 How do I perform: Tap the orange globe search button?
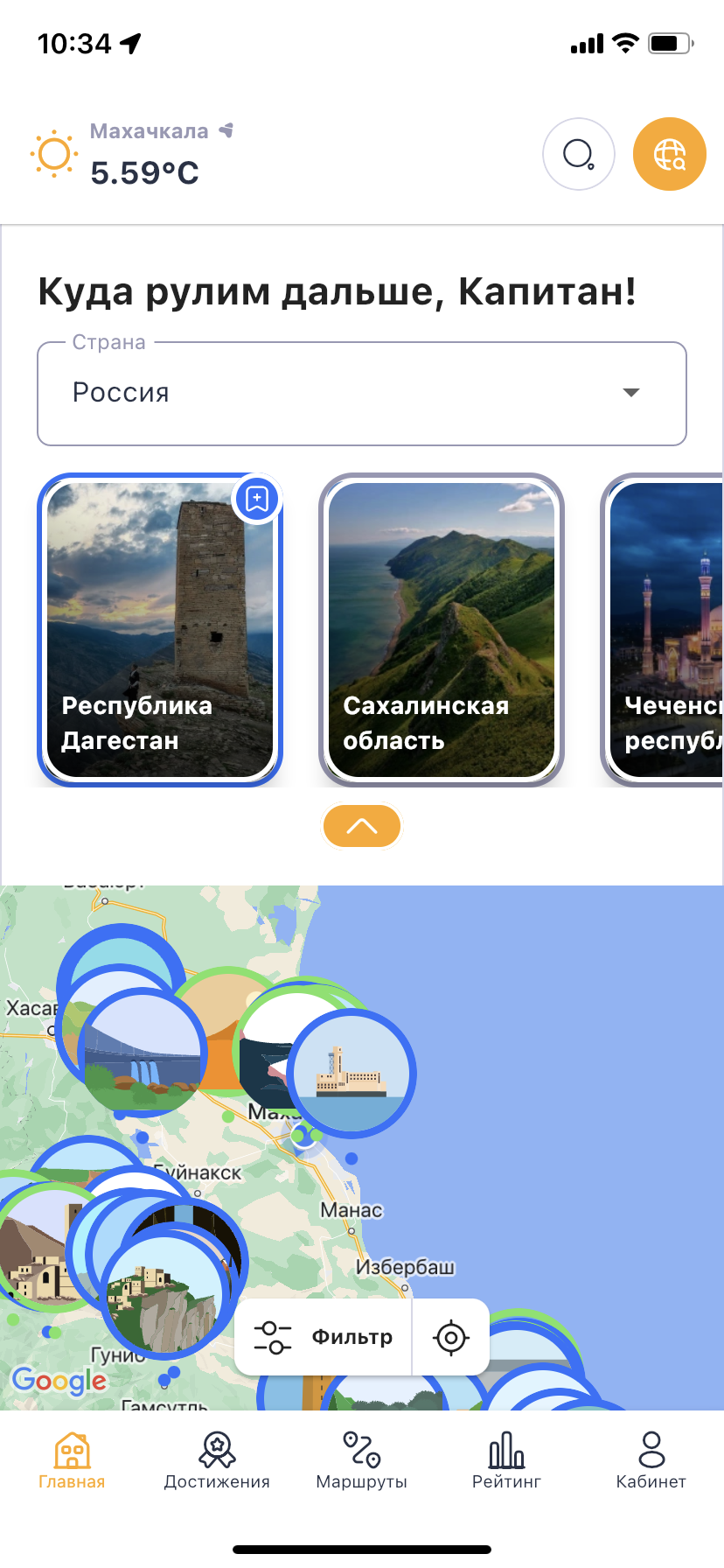669,154
